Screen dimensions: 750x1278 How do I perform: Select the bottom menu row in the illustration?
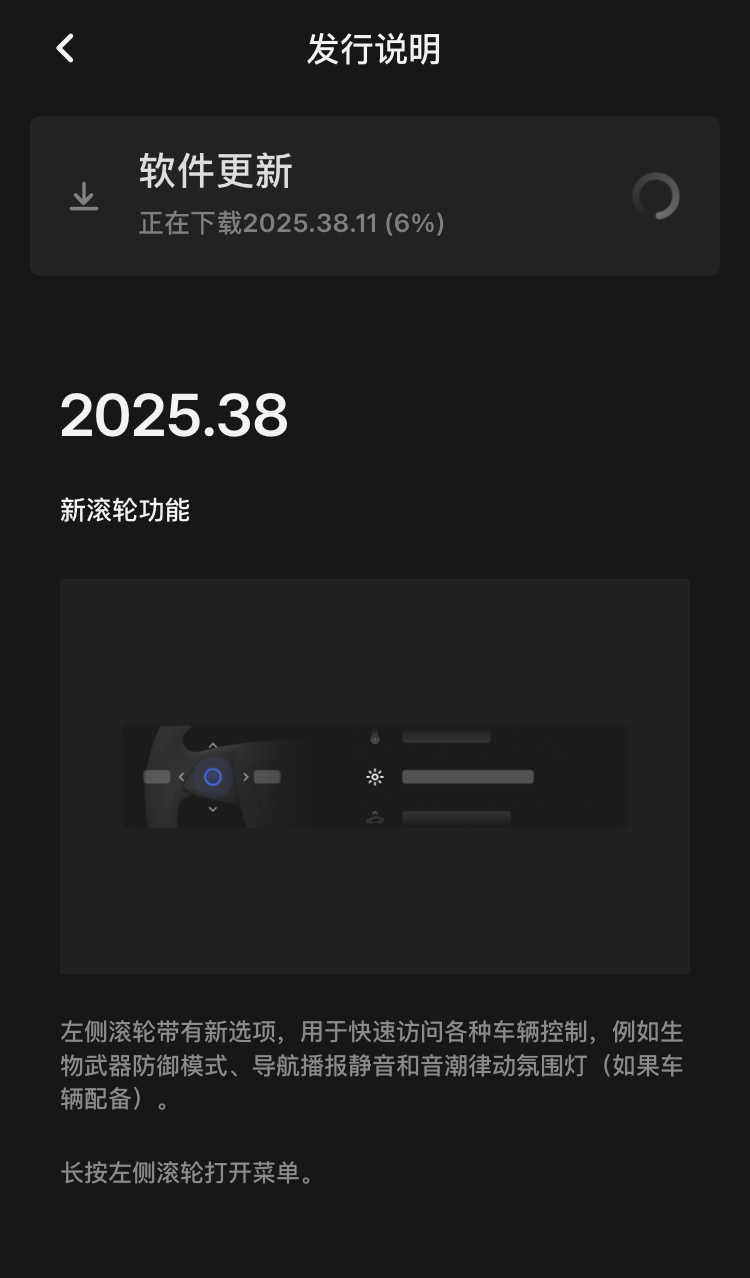pos(455,817)
